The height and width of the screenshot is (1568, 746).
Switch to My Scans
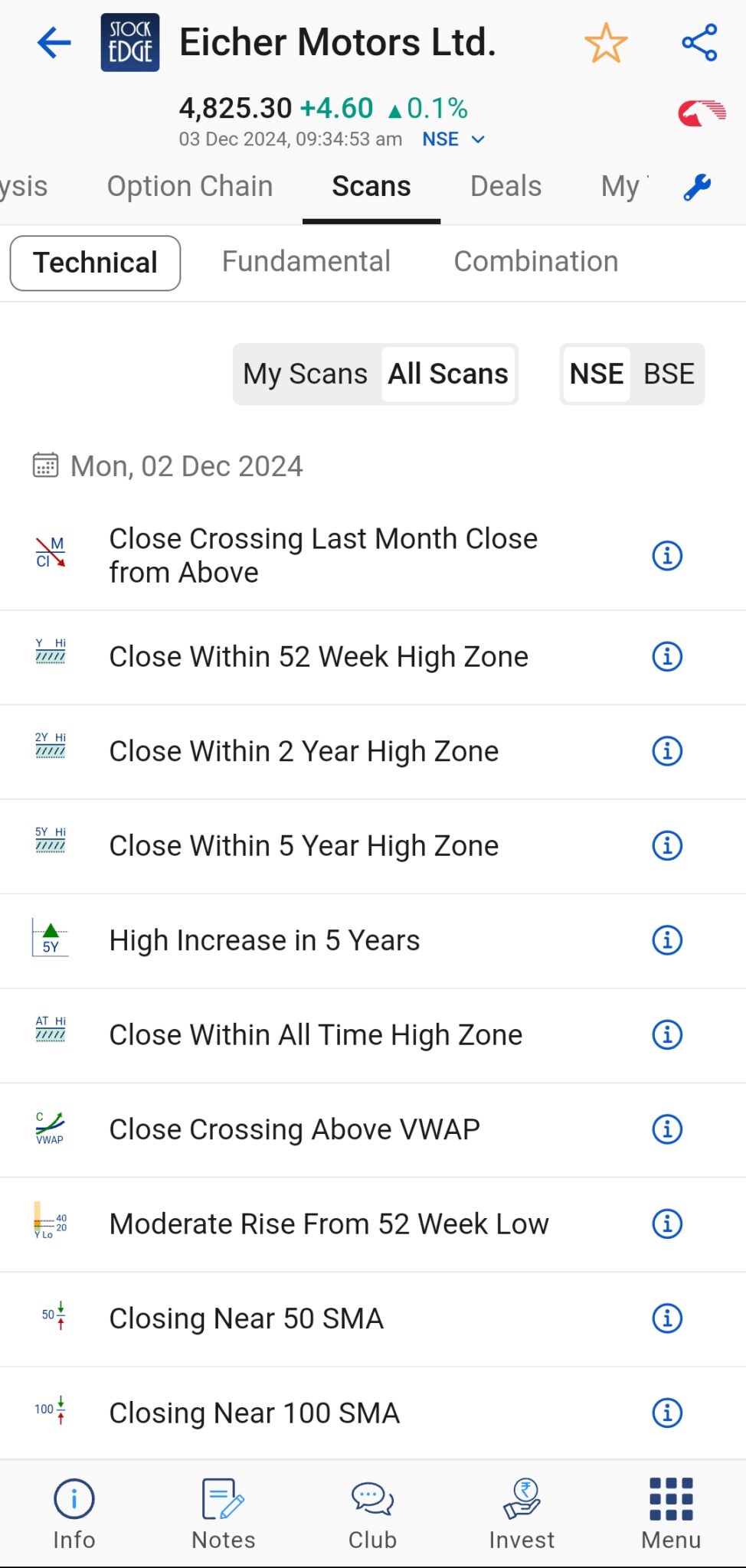[305, 374]
